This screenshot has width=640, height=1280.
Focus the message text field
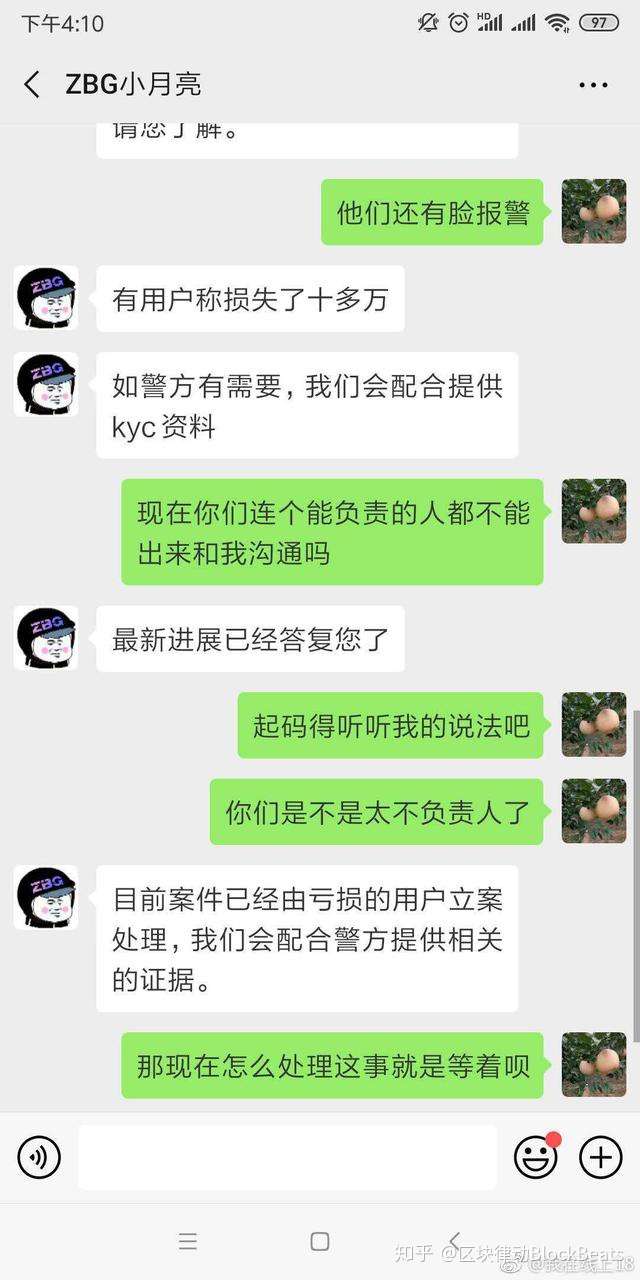pos(288,1157)
